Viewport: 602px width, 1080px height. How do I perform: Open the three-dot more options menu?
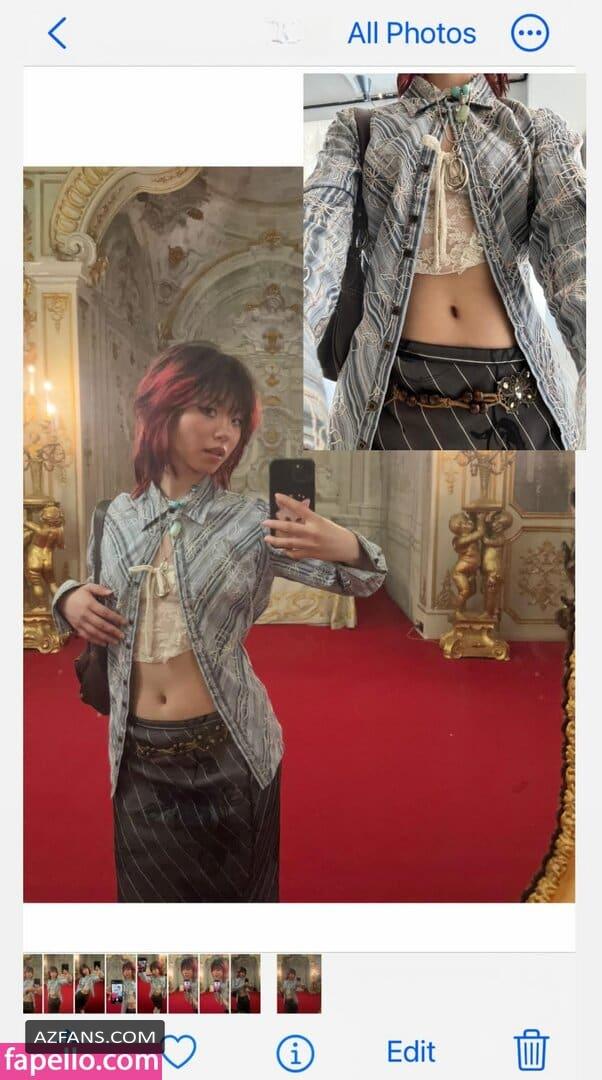coord(530,33)
